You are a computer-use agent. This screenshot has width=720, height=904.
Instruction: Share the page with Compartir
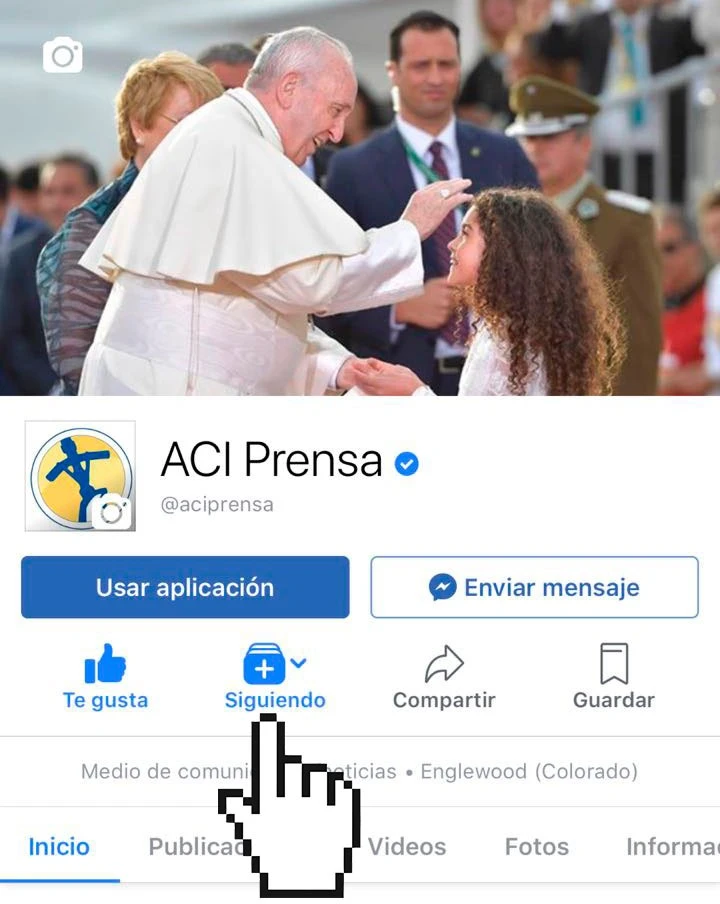pos(443,677)
